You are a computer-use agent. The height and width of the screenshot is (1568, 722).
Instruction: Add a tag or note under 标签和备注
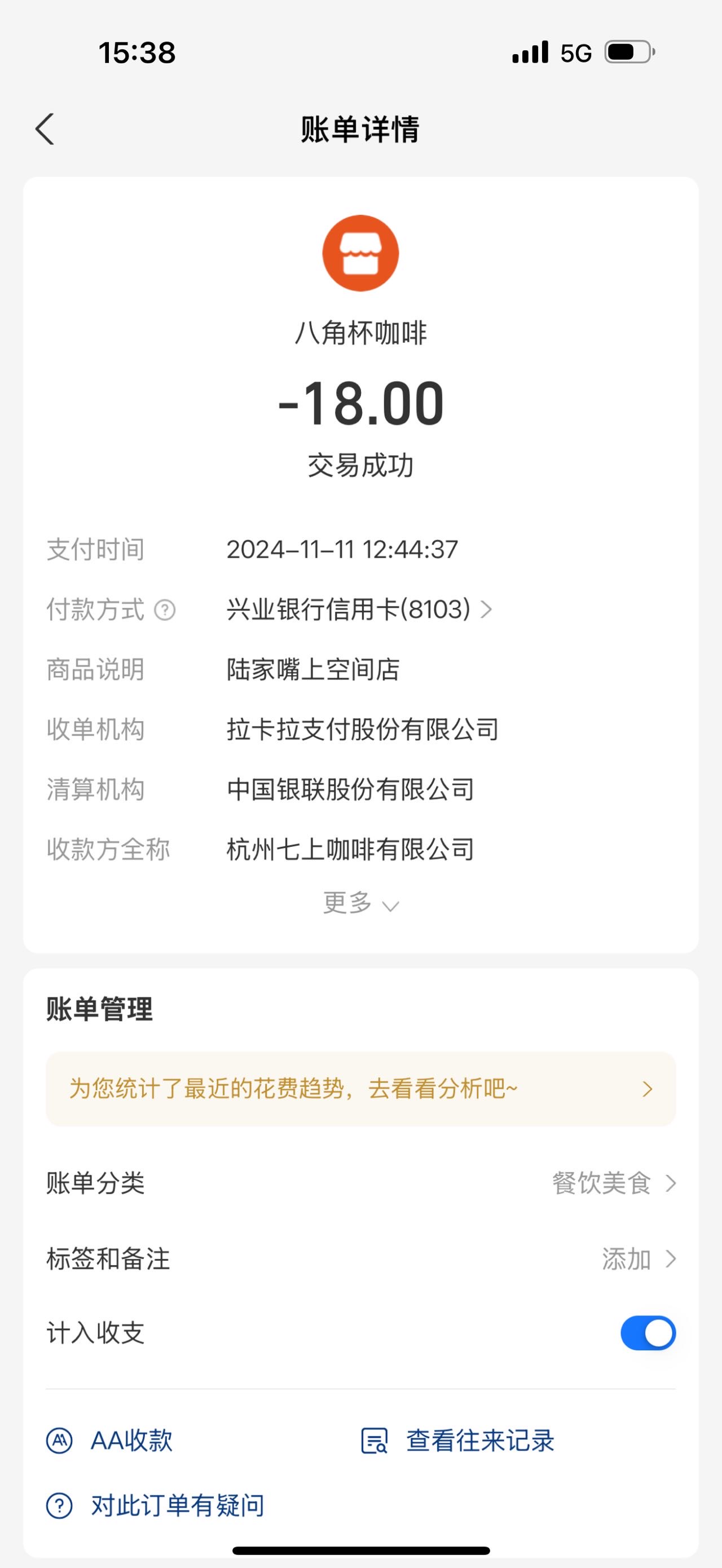[x=360, y=1259]
